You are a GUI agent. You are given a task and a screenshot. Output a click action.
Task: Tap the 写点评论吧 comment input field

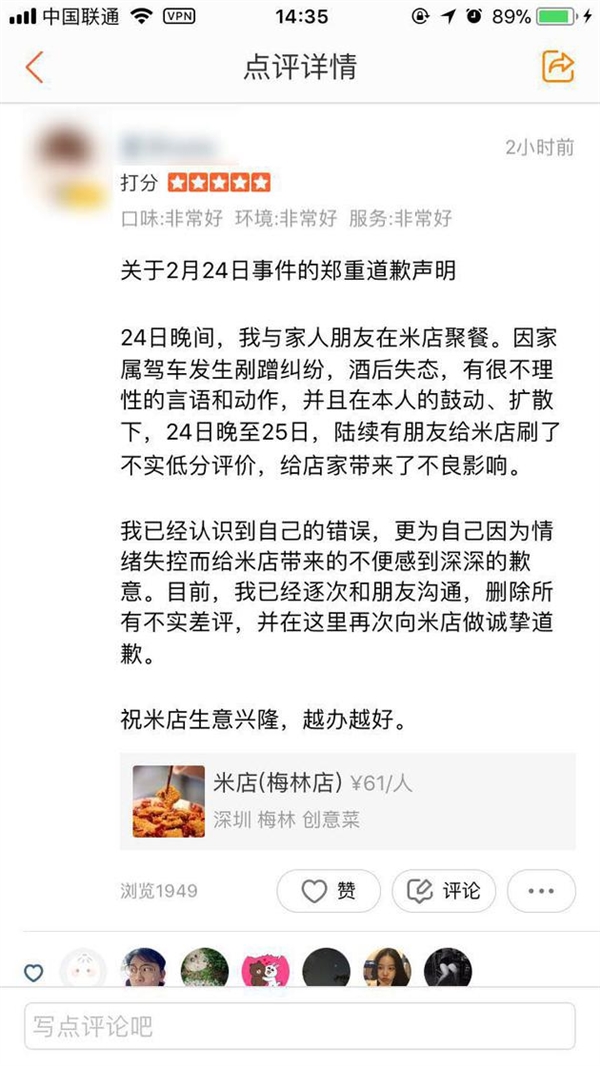pyautogui.click(x=300, y=1026)
